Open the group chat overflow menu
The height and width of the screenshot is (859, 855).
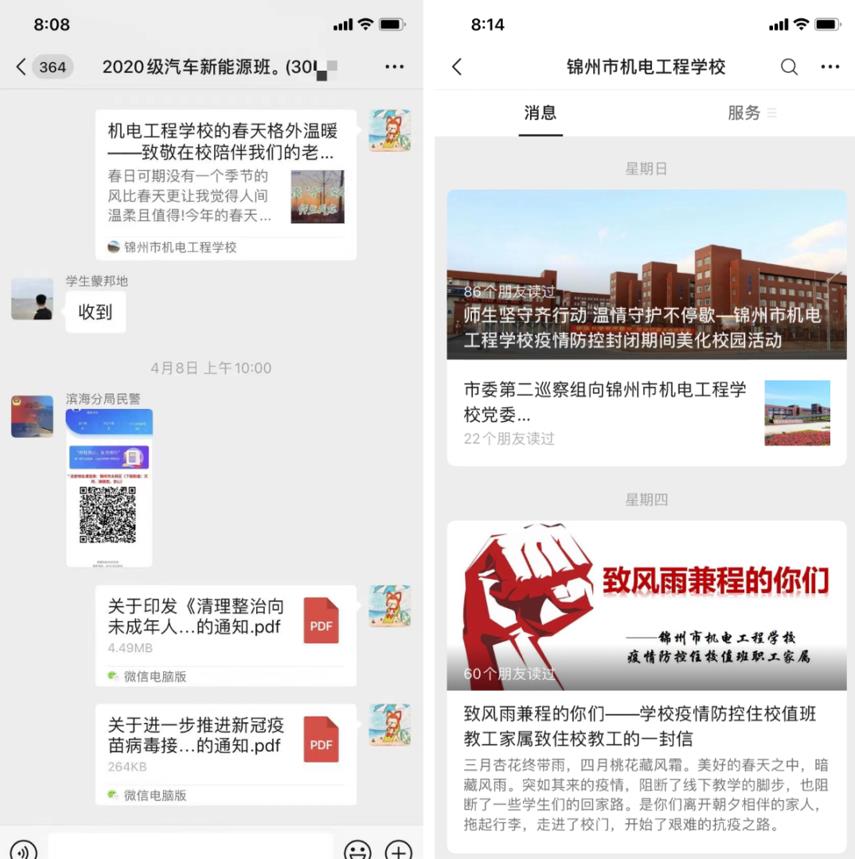[395, 67]
